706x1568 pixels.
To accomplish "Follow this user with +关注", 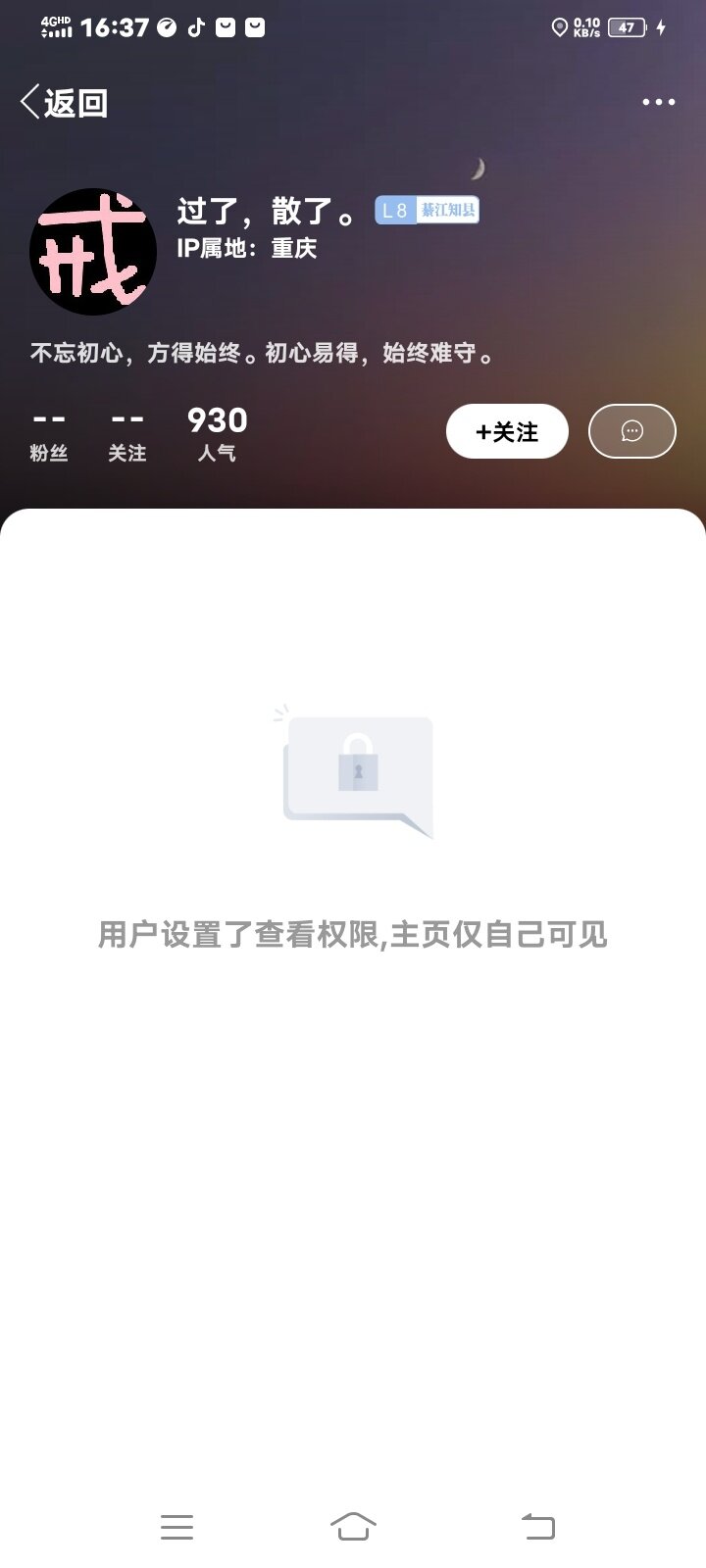I will (507, 431).
